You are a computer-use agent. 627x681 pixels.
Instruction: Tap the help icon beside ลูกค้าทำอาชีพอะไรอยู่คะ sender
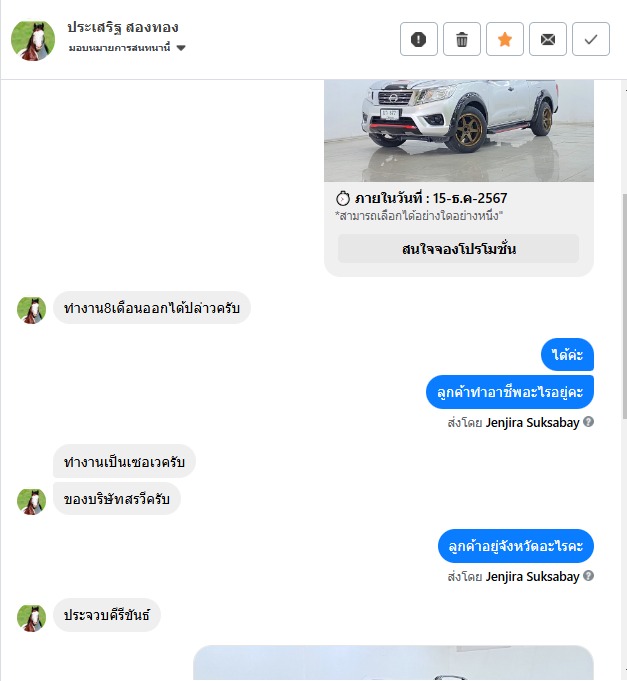coord(589,422)
